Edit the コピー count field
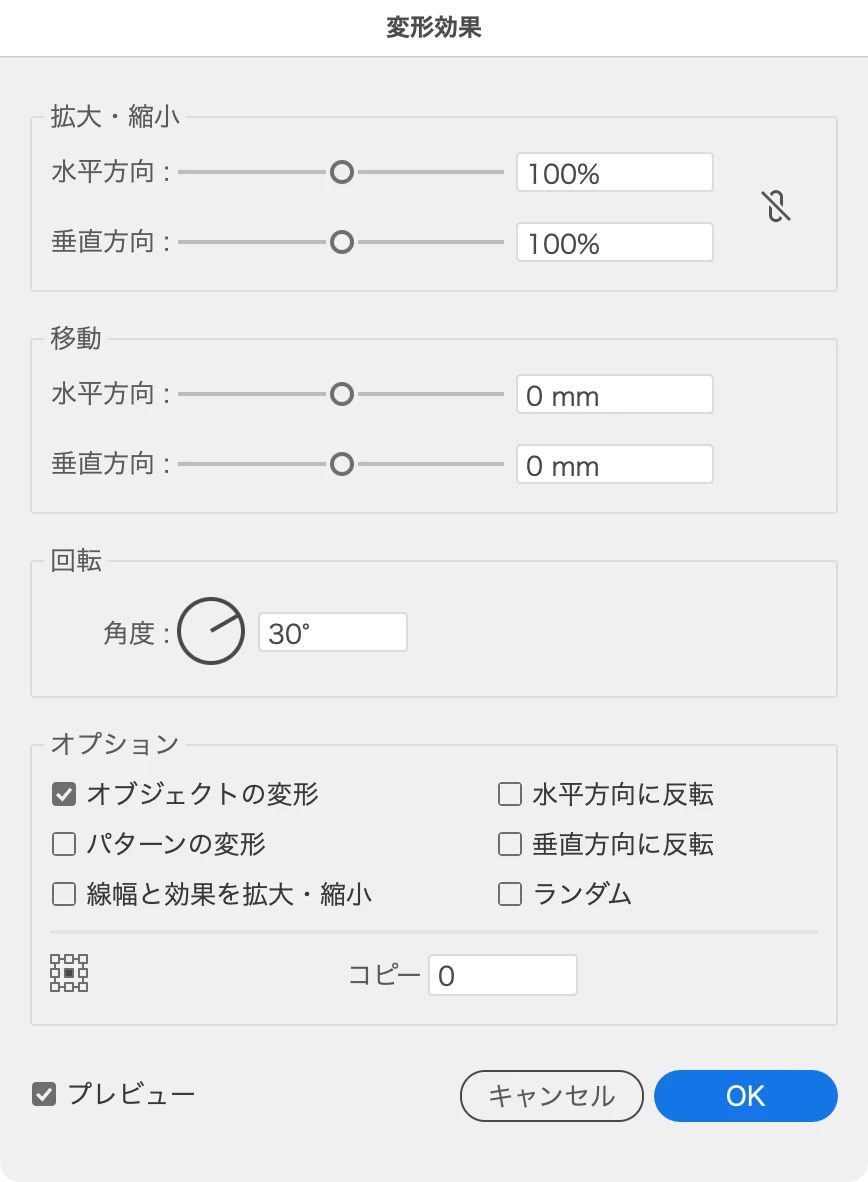Viewport: 868px width, 1182px height. pyautogui.click(x=502, y=975)
